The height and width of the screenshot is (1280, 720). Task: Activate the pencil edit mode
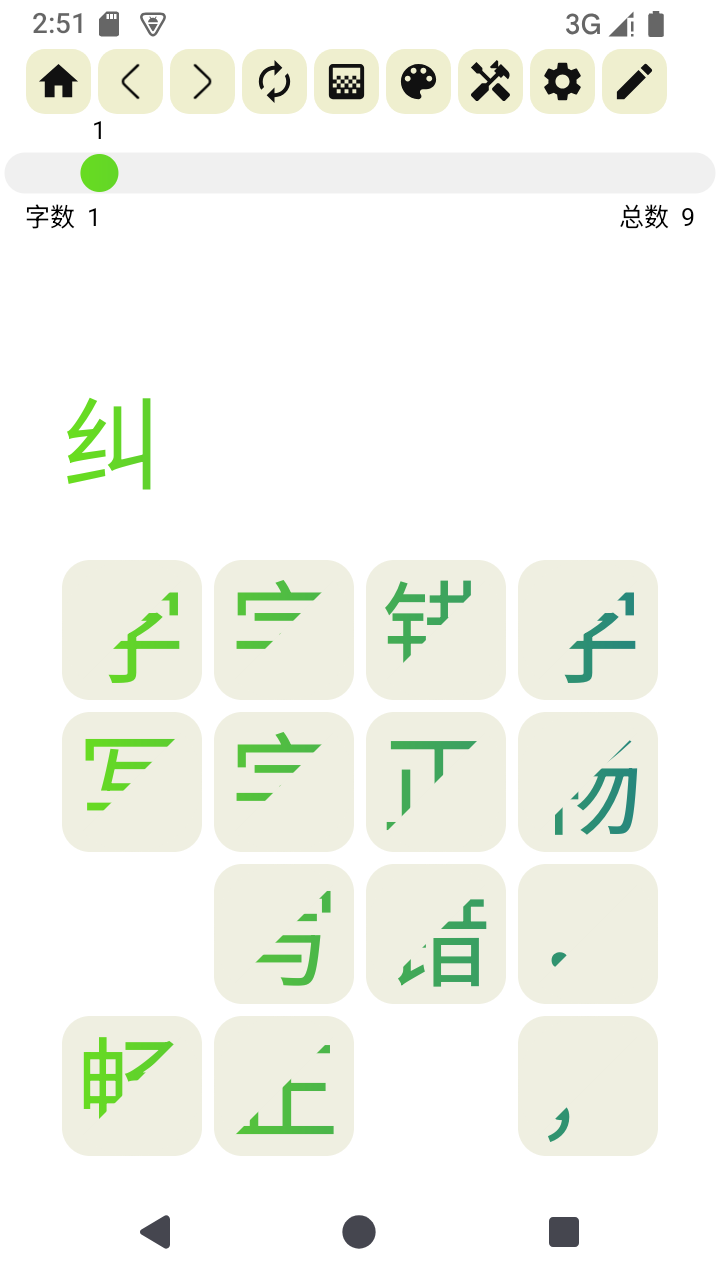pyautogui.click(x=633, y=82)
